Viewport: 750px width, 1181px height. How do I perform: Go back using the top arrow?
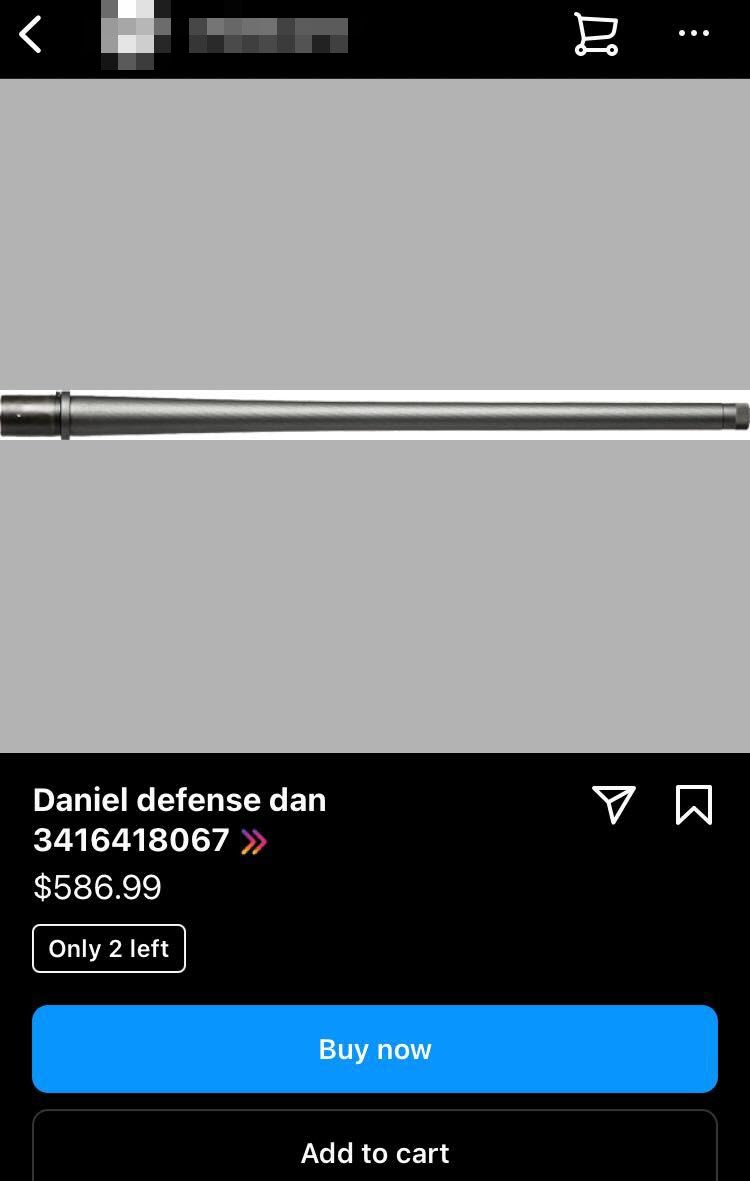31,35
